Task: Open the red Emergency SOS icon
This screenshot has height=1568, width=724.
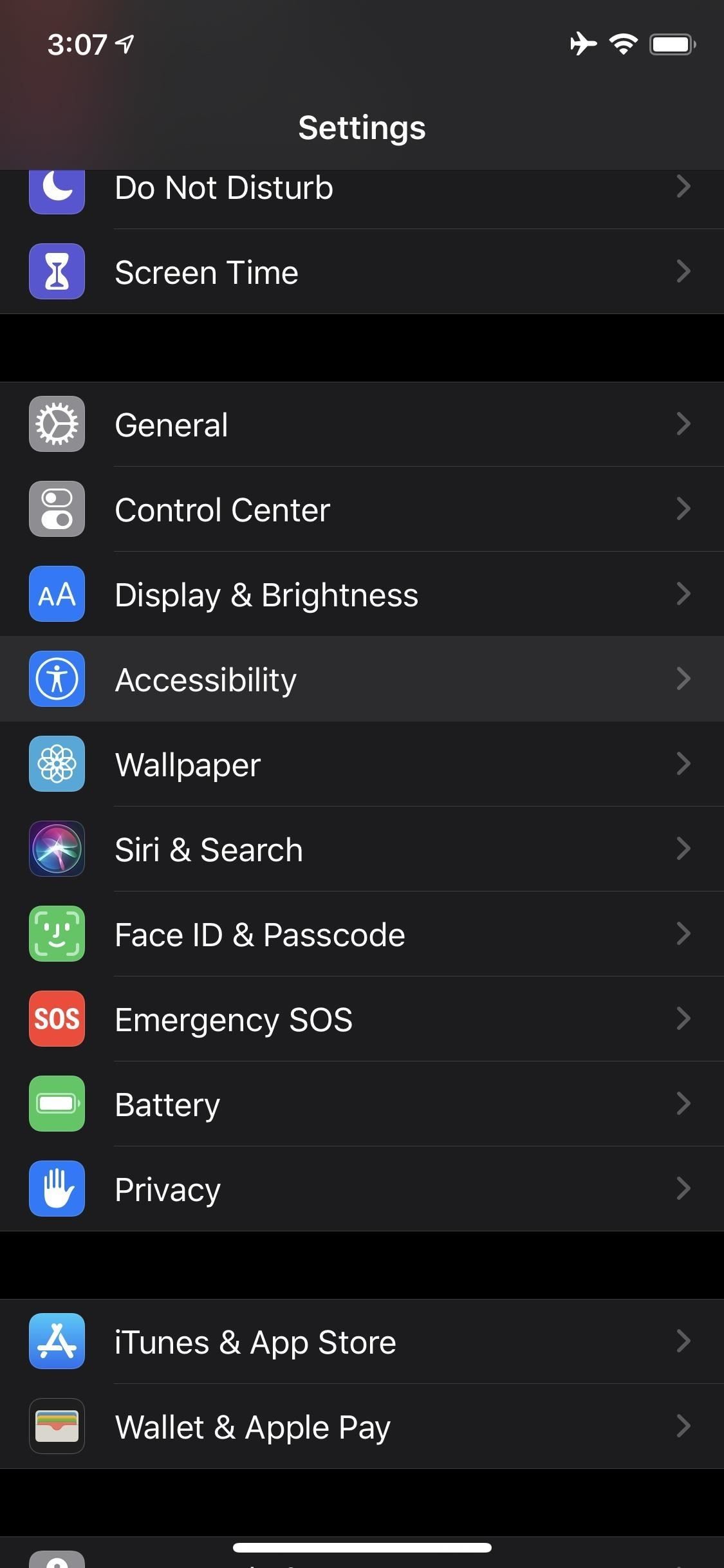Action: pos(57,1019)
